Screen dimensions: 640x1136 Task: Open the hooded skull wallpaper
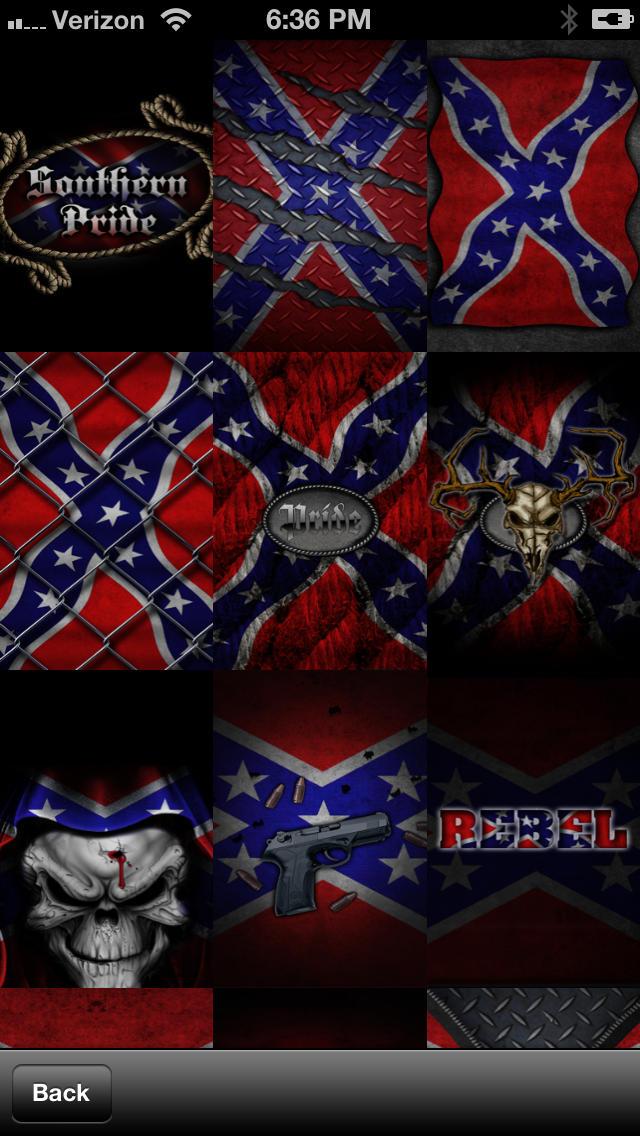(106, 830)
